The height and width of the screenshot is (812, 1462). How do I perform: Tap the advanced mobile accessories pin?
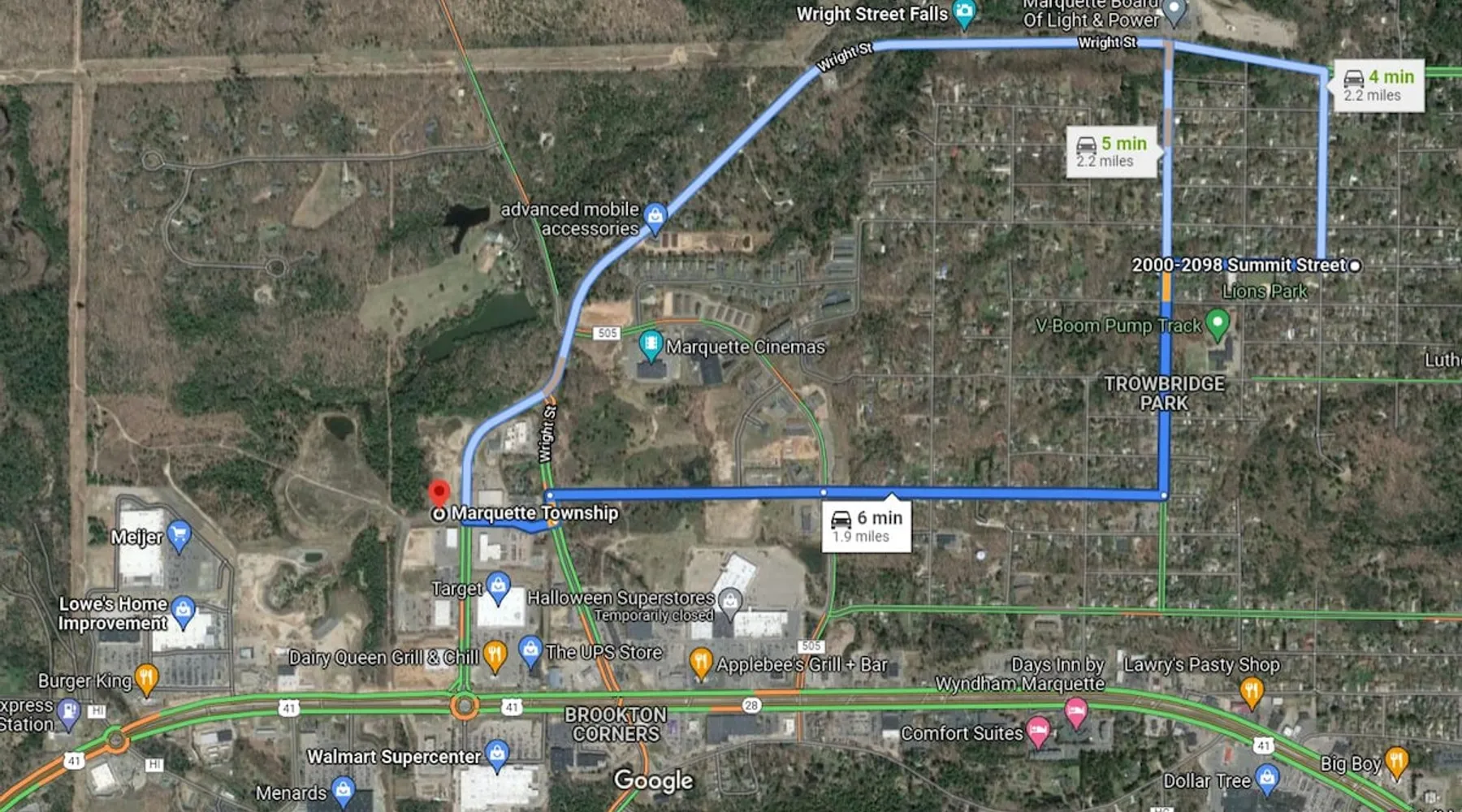tap(655, 216)
